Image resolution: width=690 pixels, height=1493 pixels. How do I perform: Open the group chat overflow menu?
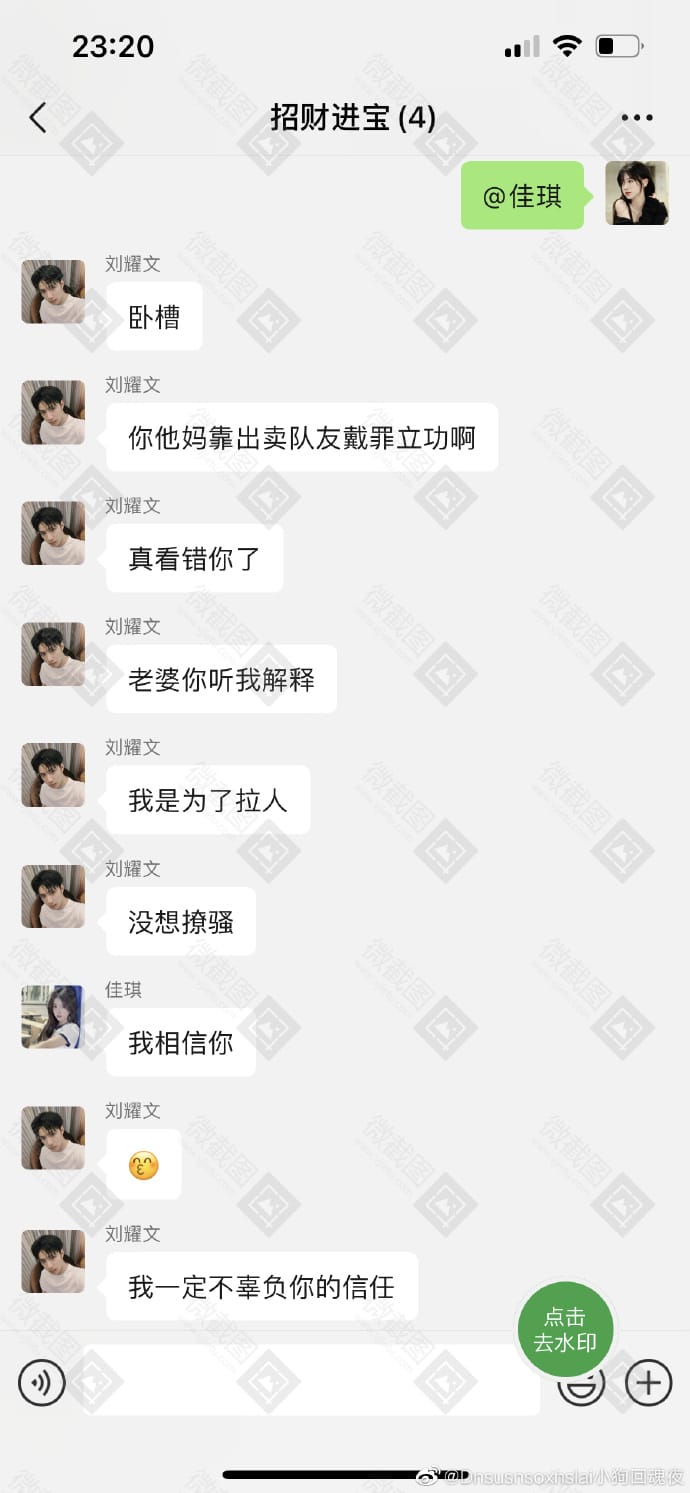[x=636, y=118]
